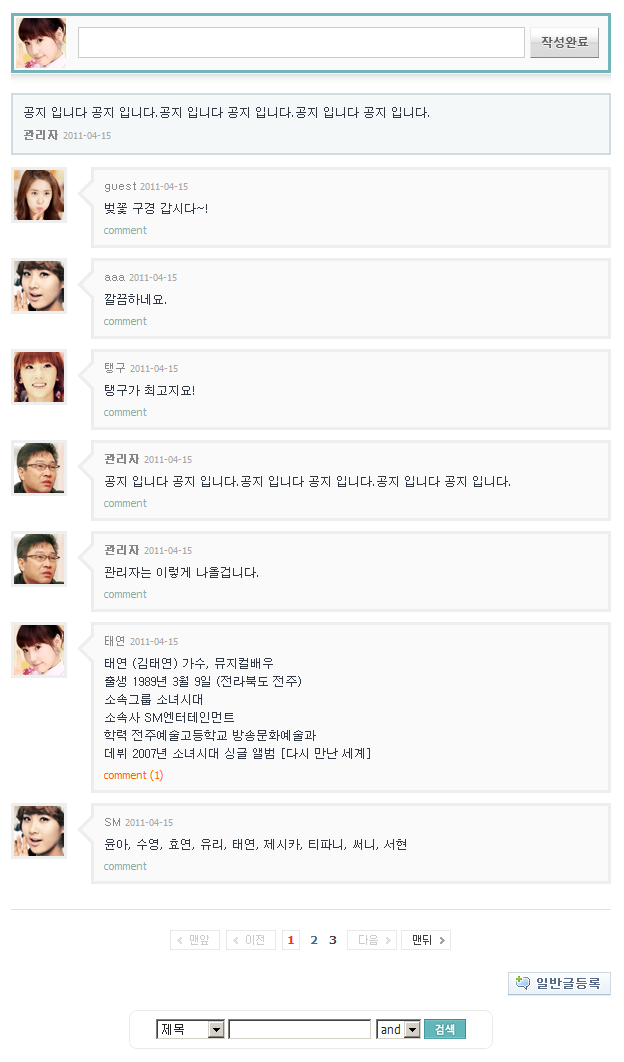Go to page 3
This screenshot has width=624, height=1062.
pyautogui.click(x=333, y=940)
